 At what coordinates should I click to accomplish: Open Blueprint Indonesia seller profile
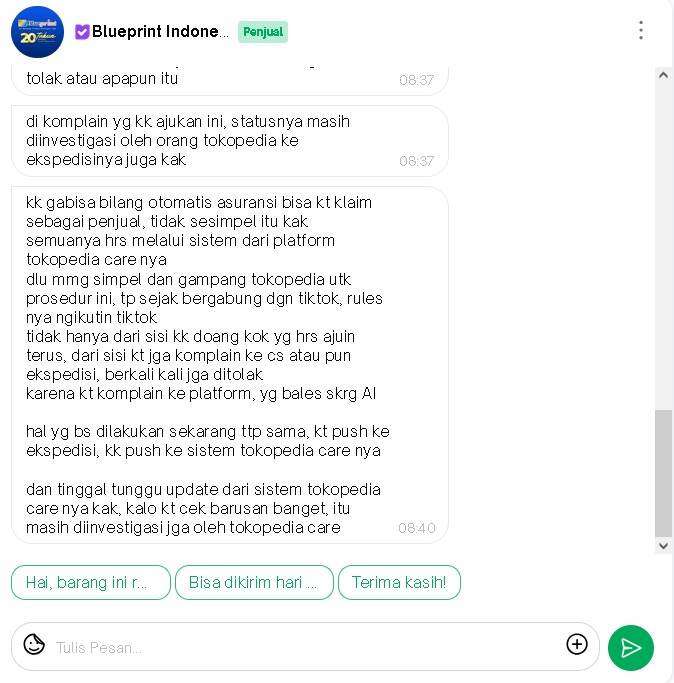(160, 32)
